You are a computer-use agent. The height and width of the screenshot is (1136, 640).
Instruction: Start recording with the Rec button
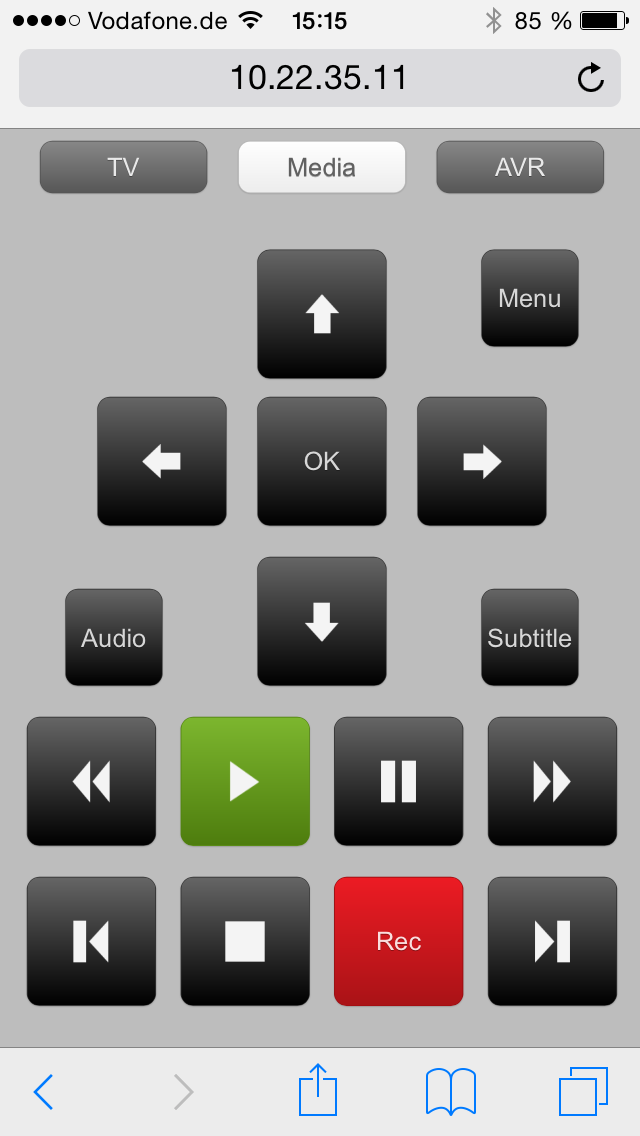coord(398,941)
